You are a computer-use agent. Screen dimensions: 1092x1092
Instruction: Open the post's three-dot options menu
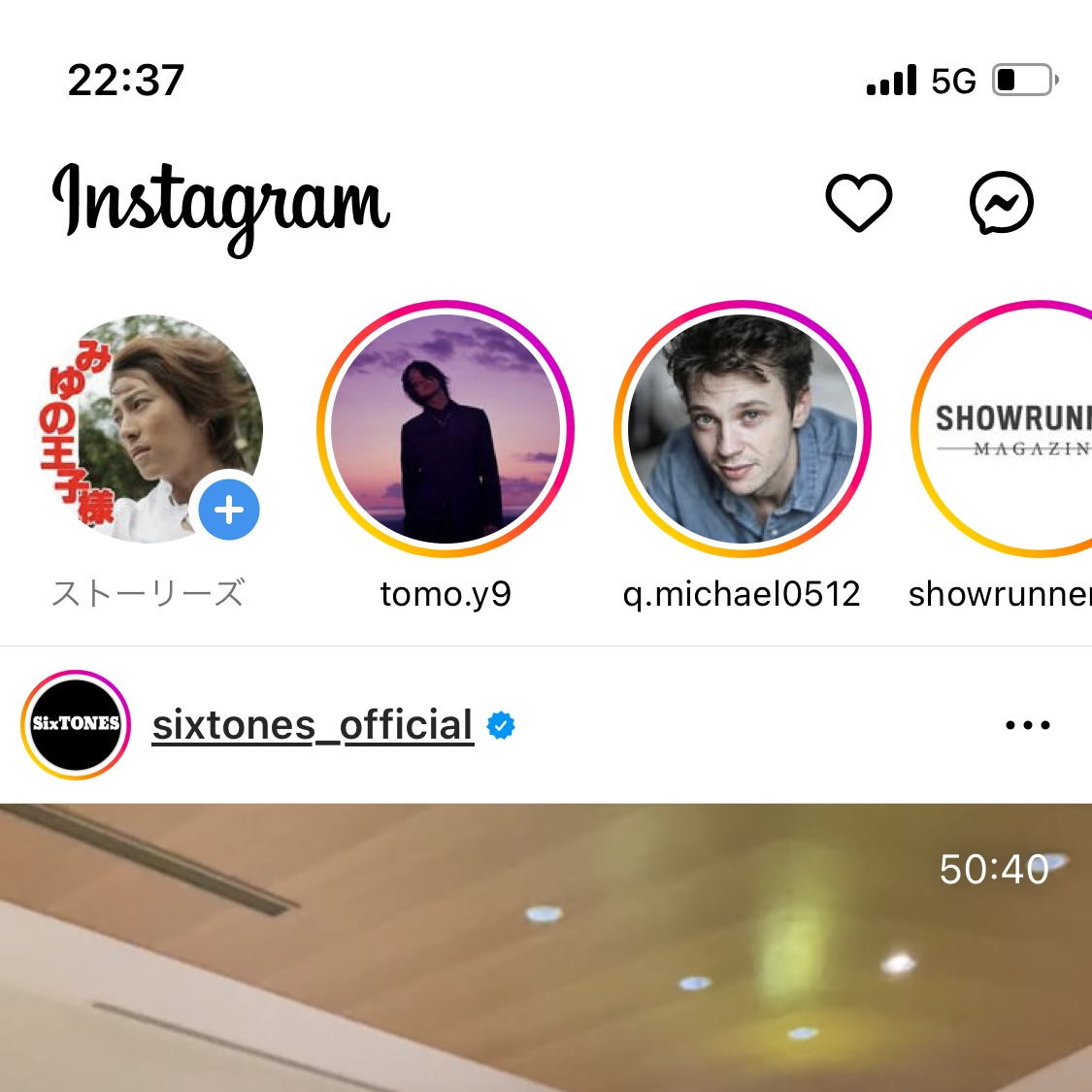click(x=1028, y=725)
